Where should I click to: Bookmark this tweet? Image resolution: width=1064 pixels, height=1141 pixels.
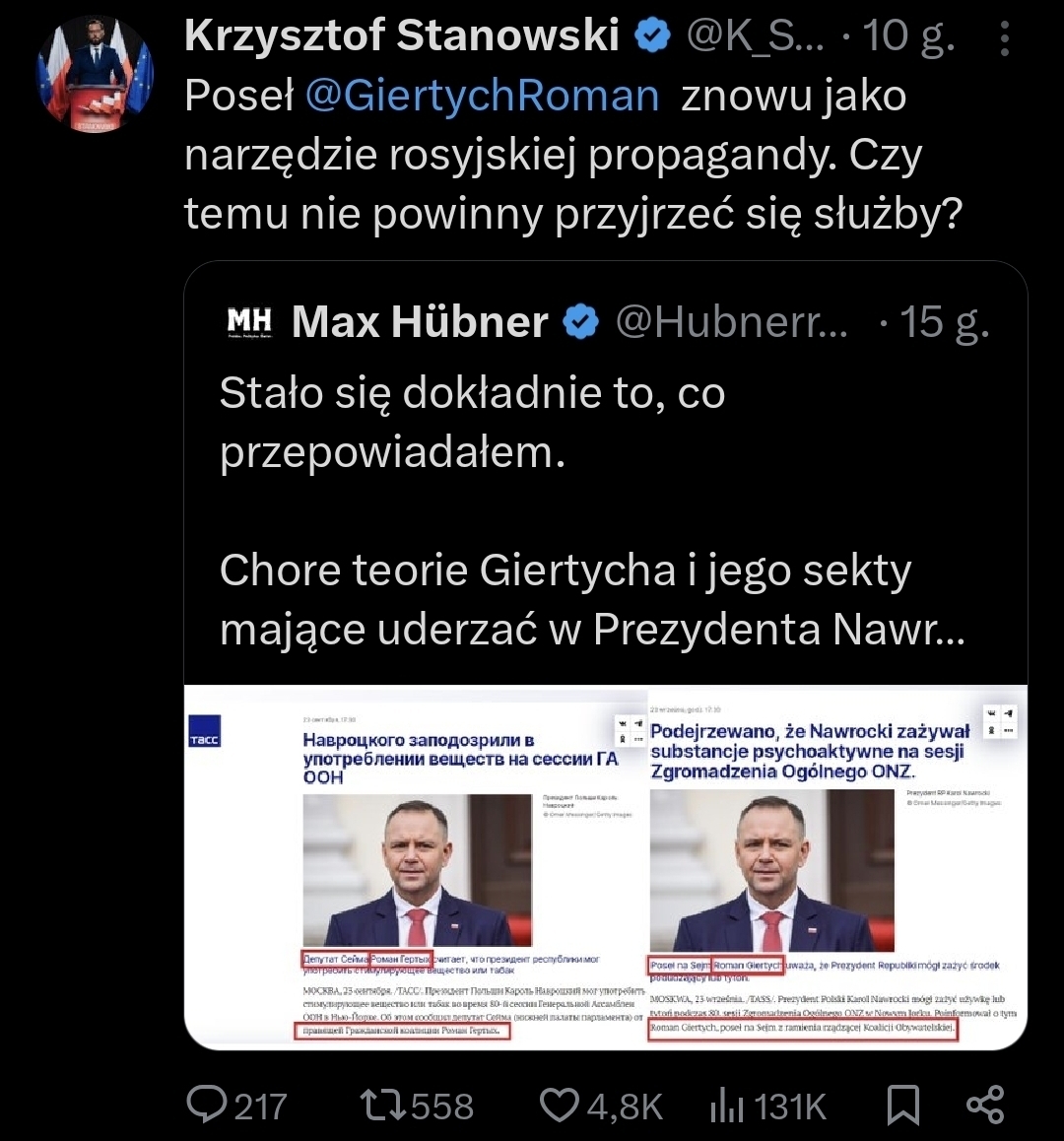click(x=903, y=1105)
